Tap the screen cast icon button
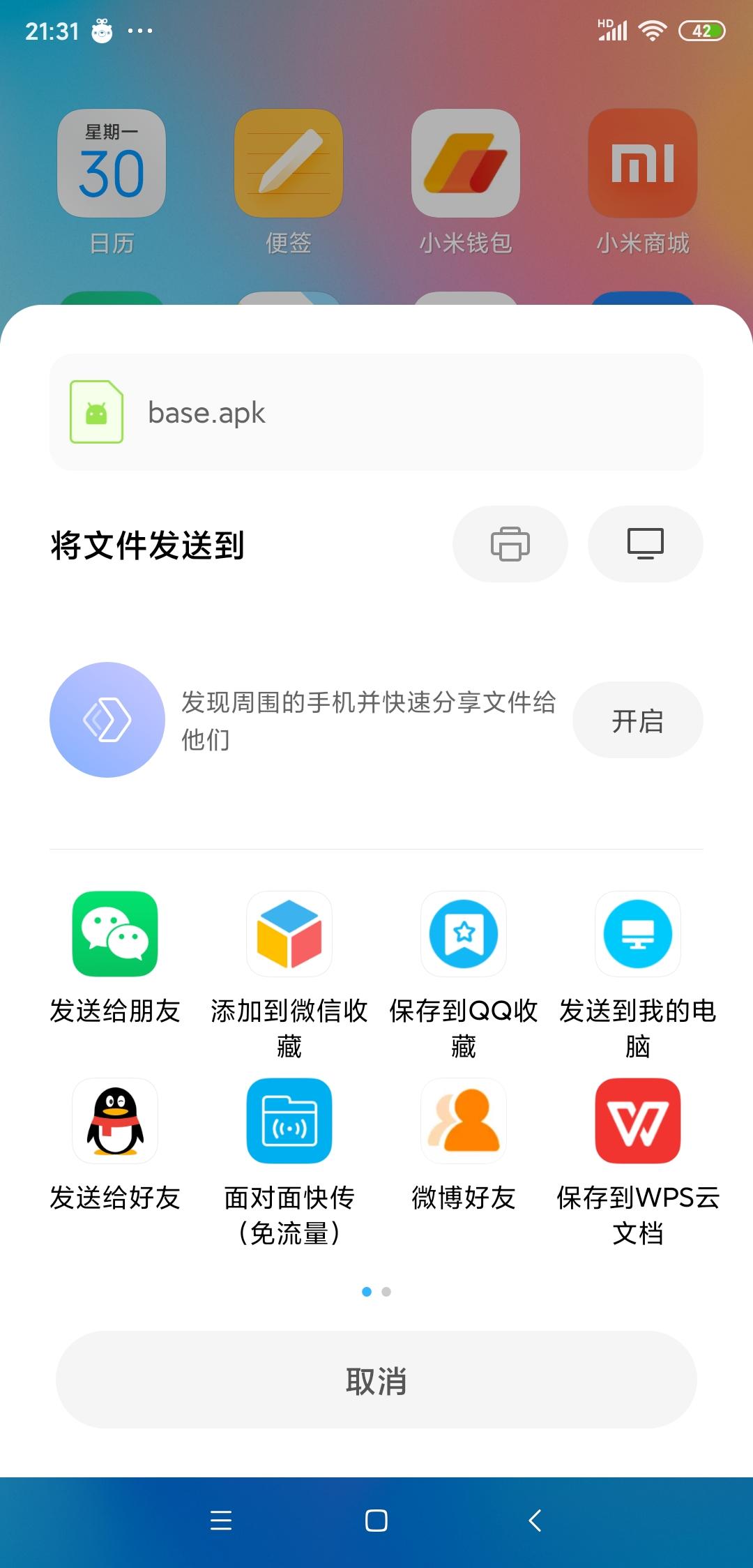 tap(645, 544)
